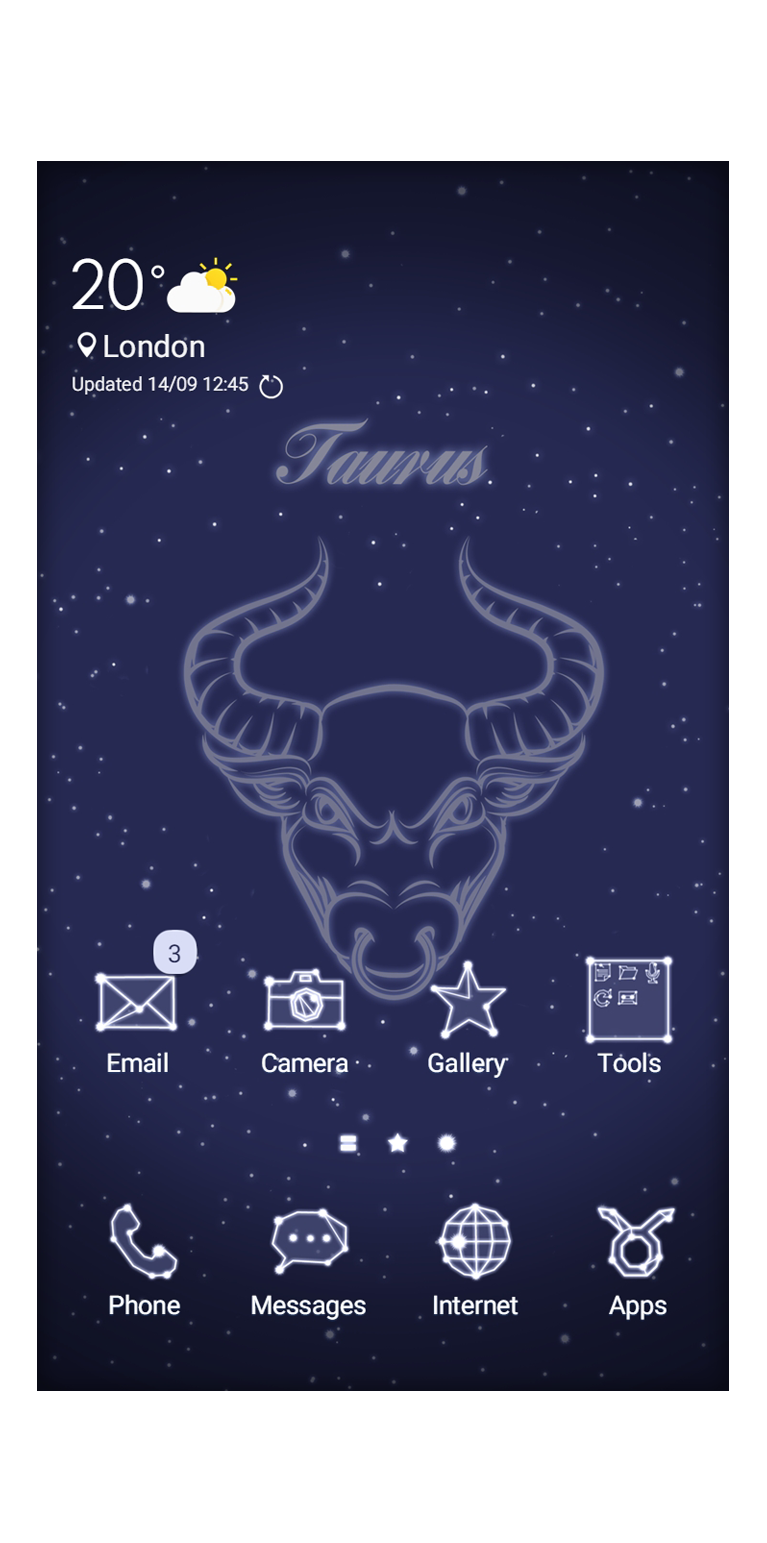Screen dimensions: 767x1543
Task: Open the Apps drawer
Action: click(637, 1242)
